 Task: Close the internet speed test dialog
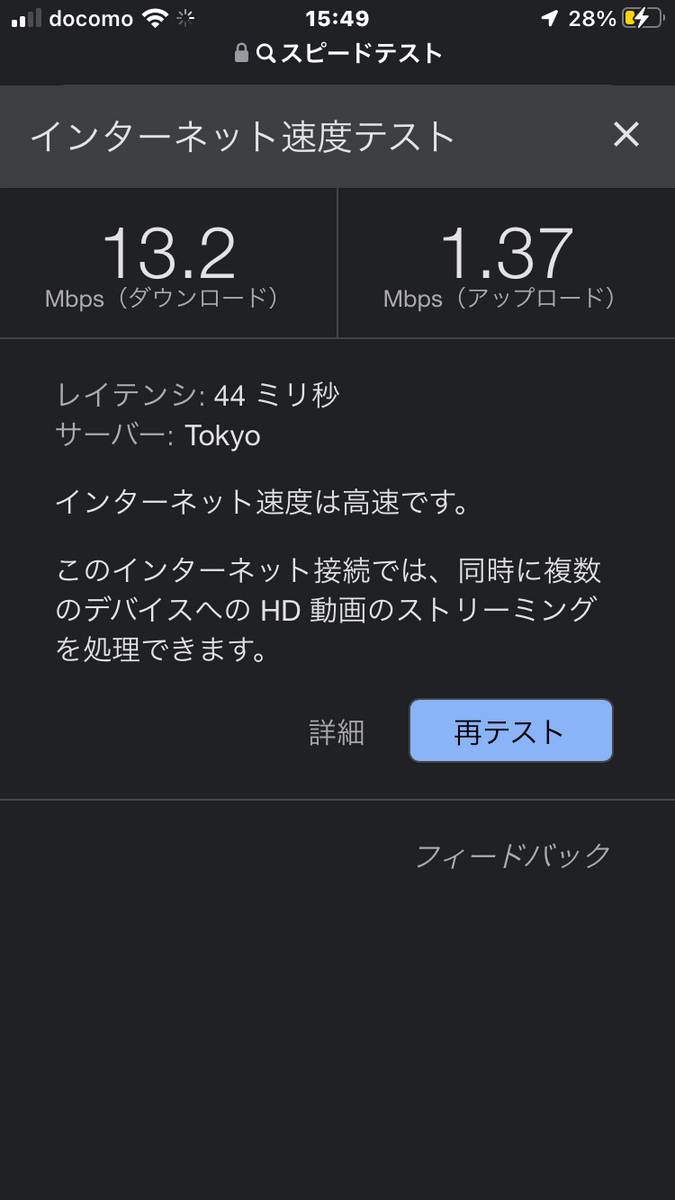click(x=626, y=135)
